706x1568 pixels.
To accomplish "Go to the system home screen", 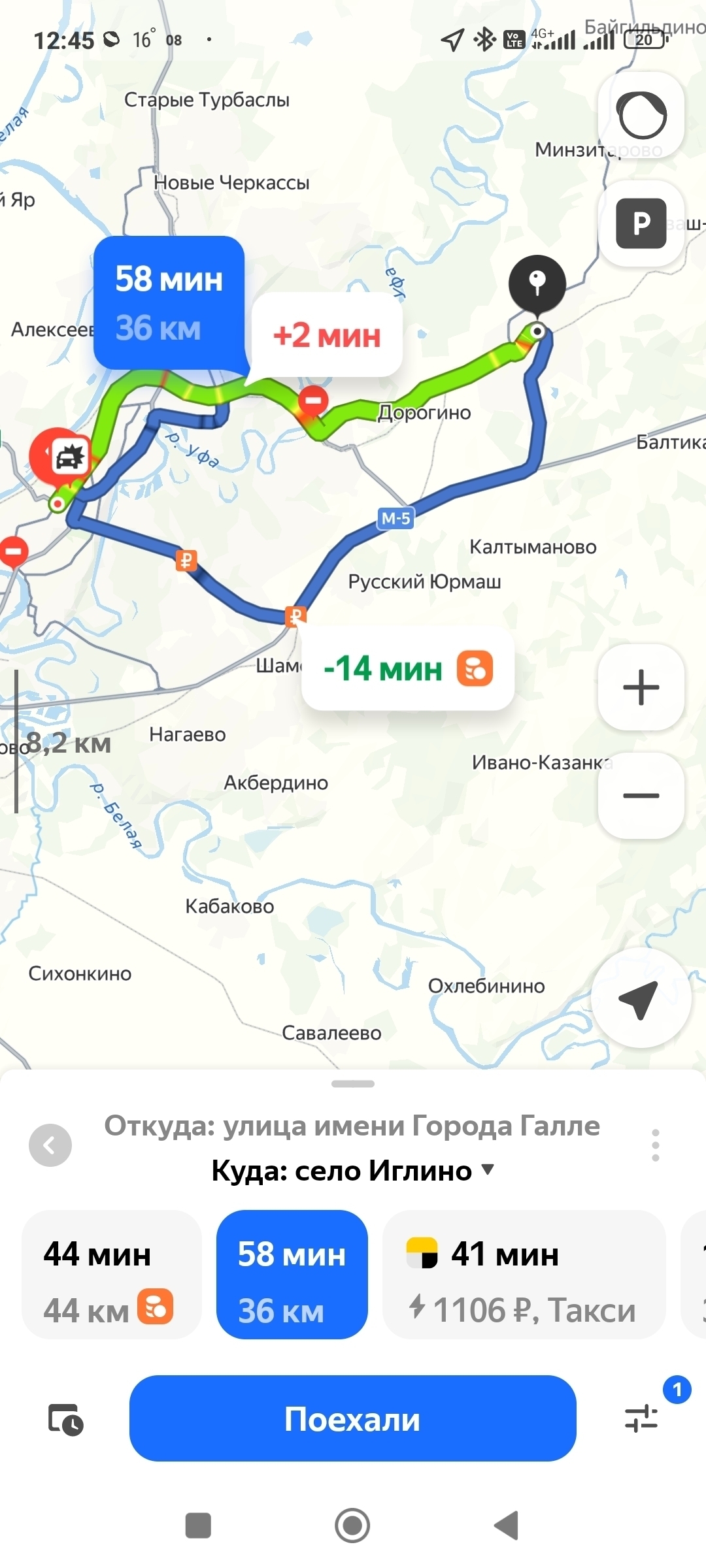I will (353, 1526).
